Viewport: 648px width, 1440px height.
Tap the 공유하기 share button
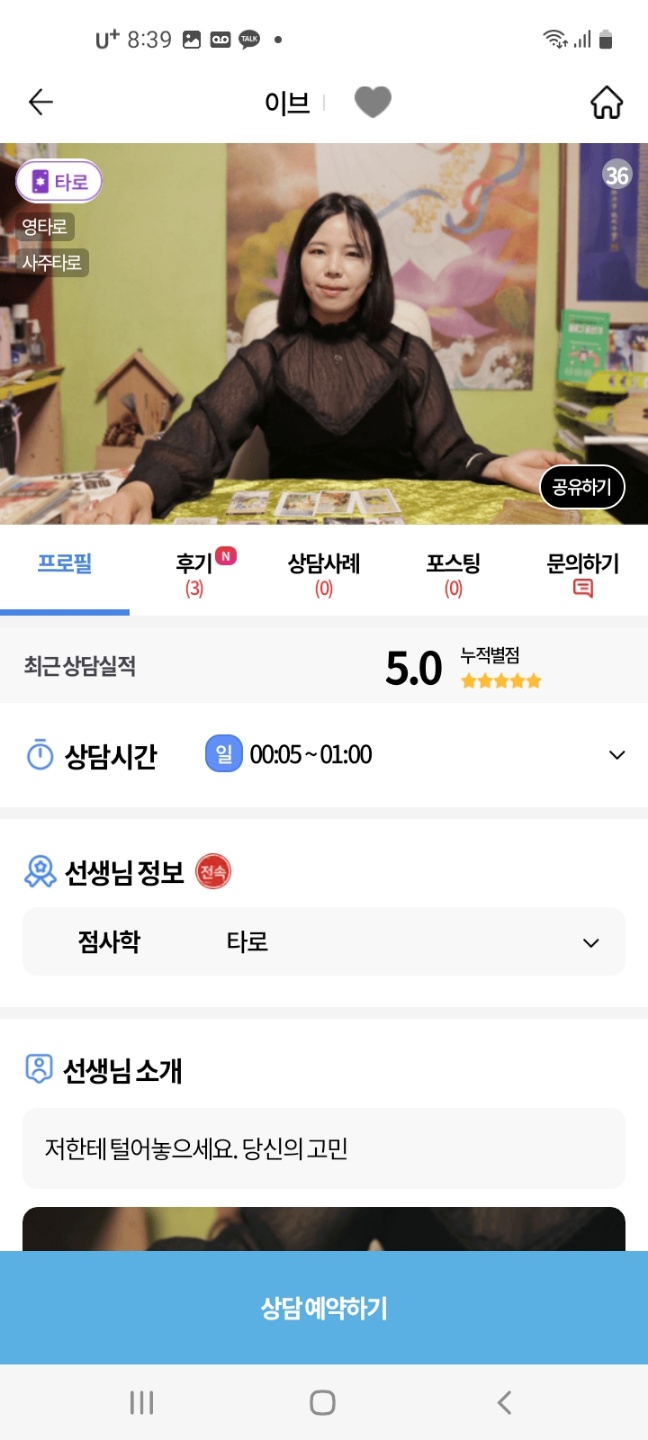coord(582,488)
